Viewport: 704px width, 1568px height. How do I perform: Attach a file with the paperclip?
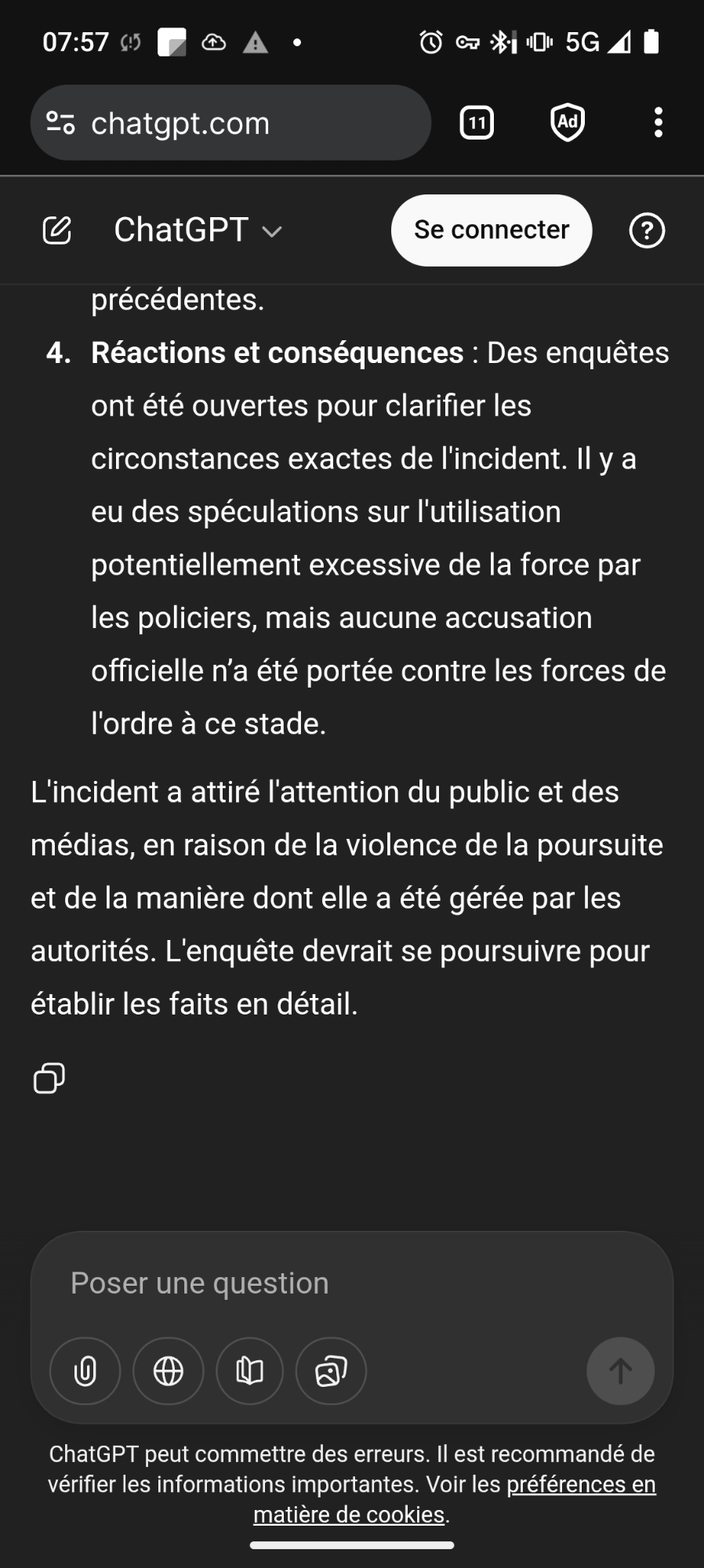coord(85,1371)
